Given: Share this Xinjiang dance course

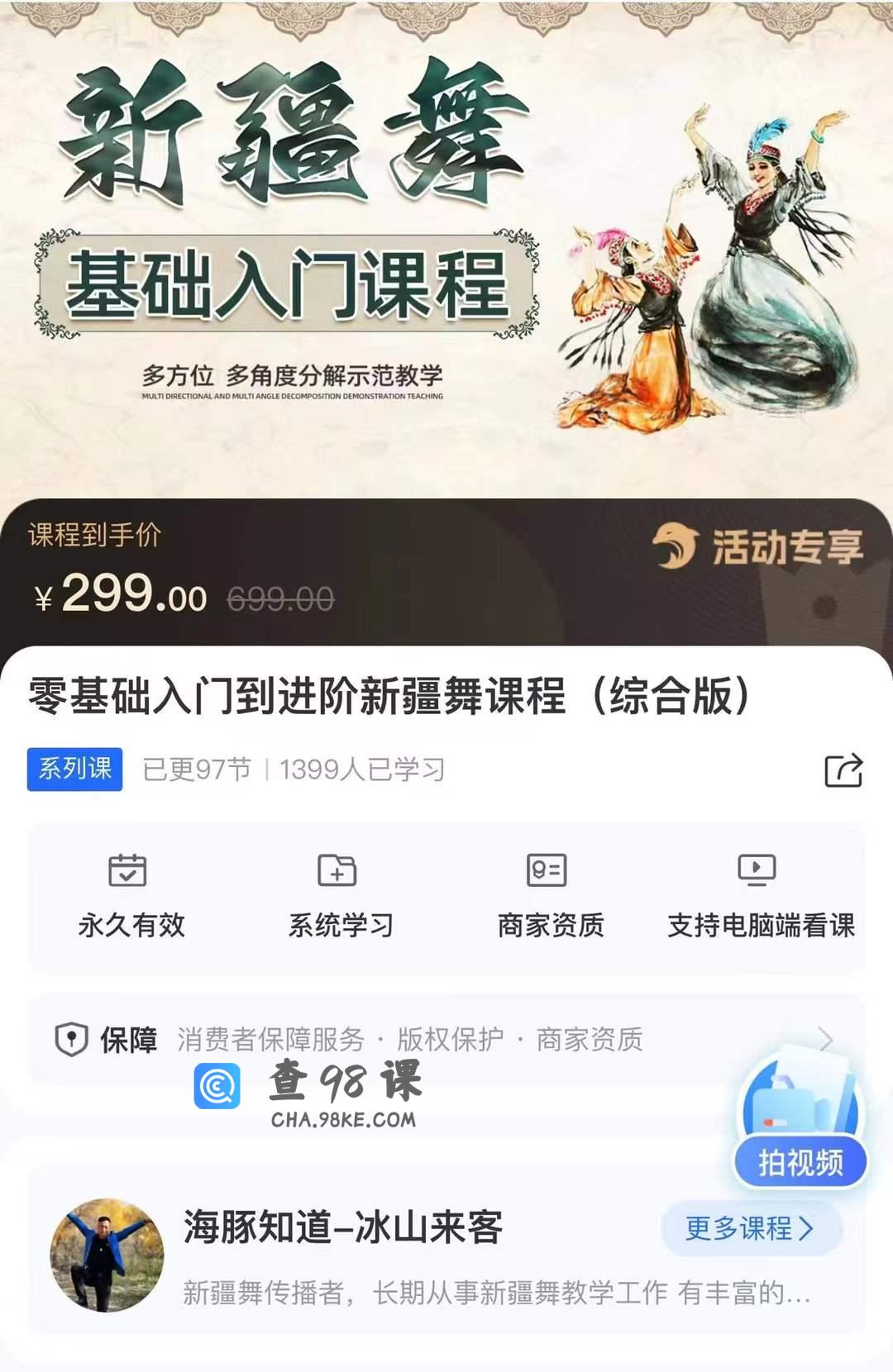Looking at the screenshot, I should 843,770.
